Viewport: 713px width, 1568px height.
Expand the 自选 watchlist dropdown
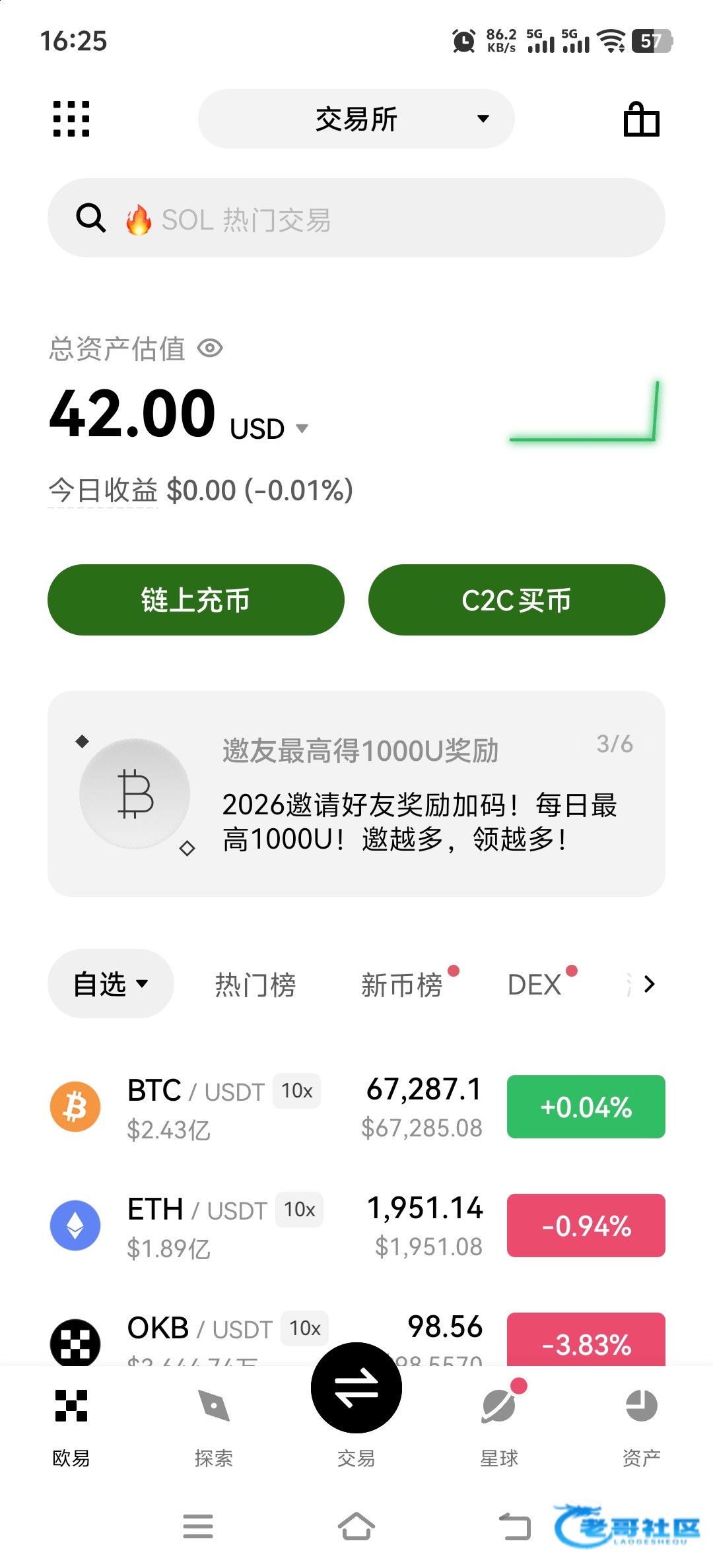pos(111,984)
